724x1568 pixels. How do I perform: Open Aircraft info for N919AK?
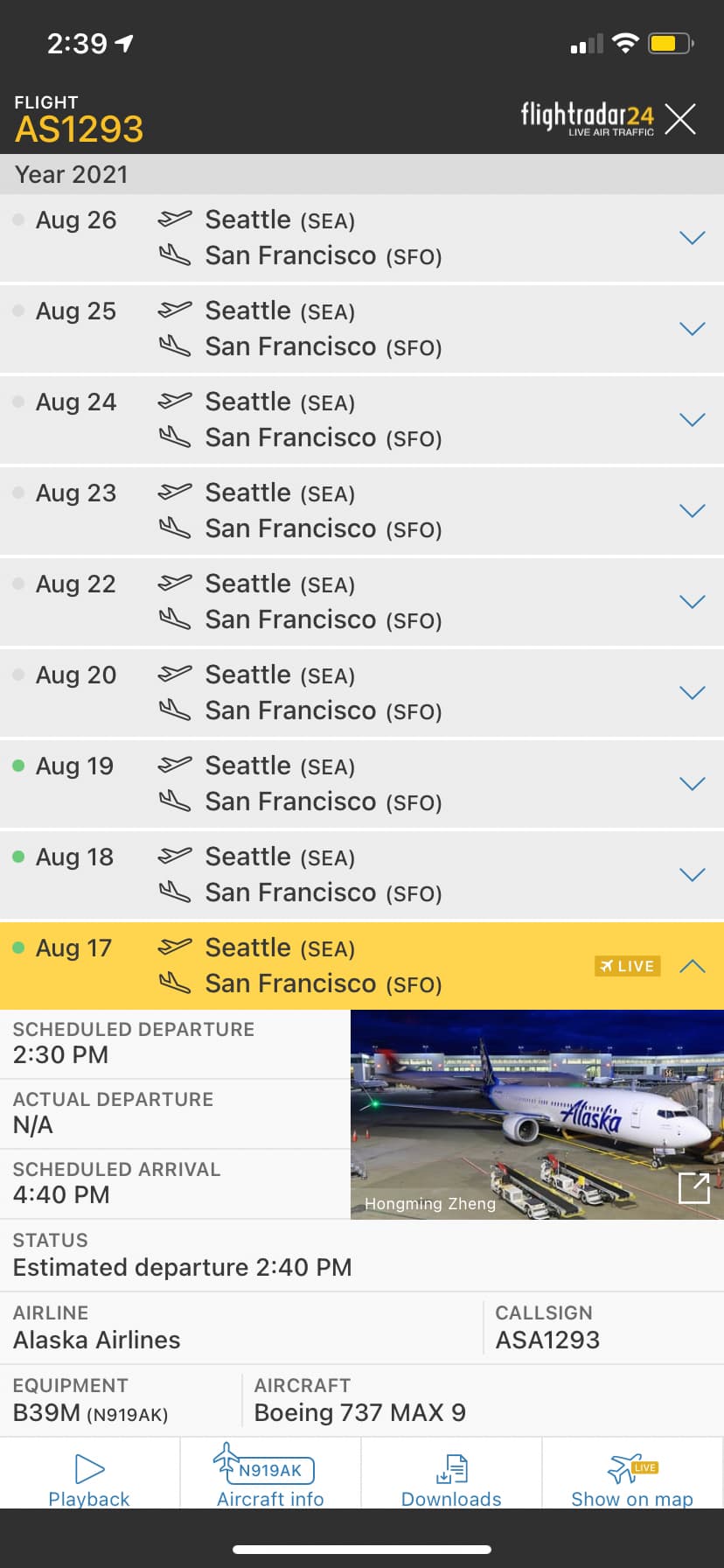[270, 1480]
